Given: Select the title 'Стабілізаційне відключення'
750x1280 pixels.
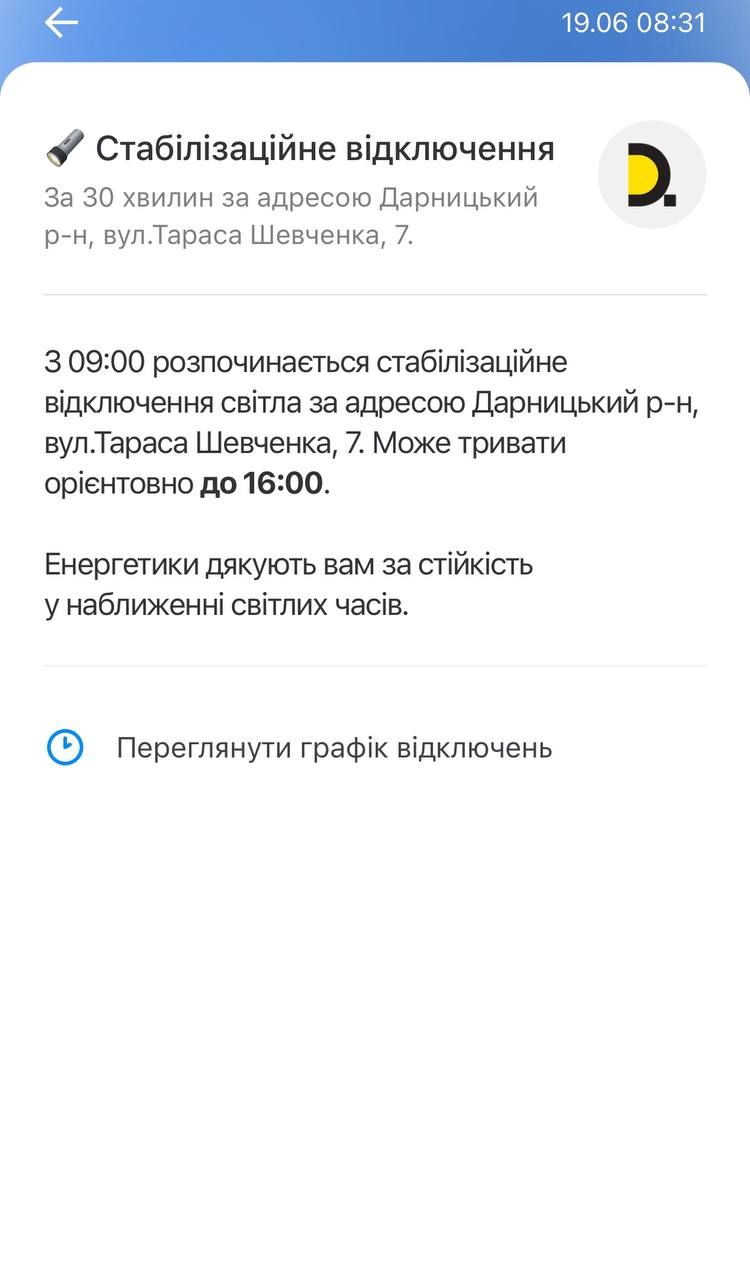Looking at the screenshot, I should pyautogui.click(x=325, y=148).
